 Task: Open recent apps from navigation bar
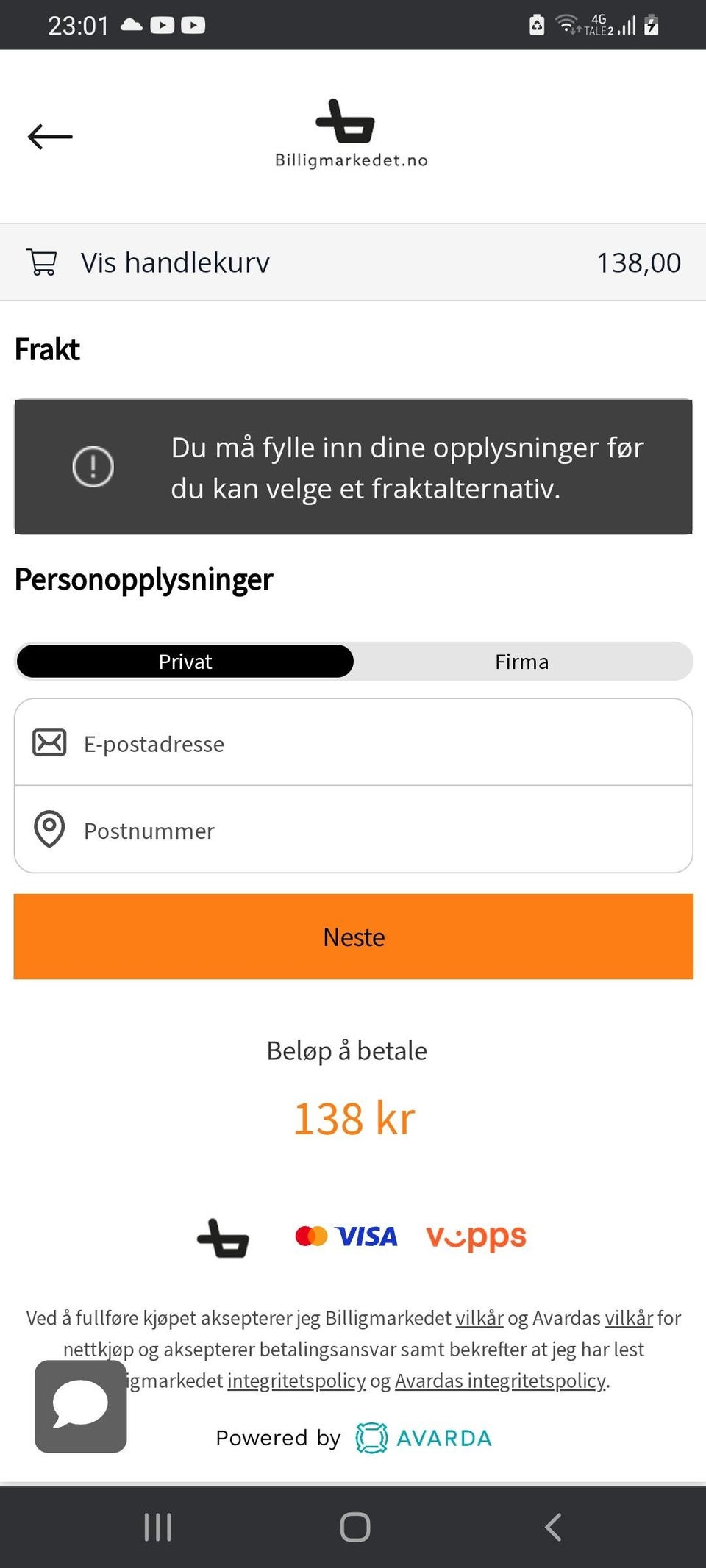click(158, 1527)
